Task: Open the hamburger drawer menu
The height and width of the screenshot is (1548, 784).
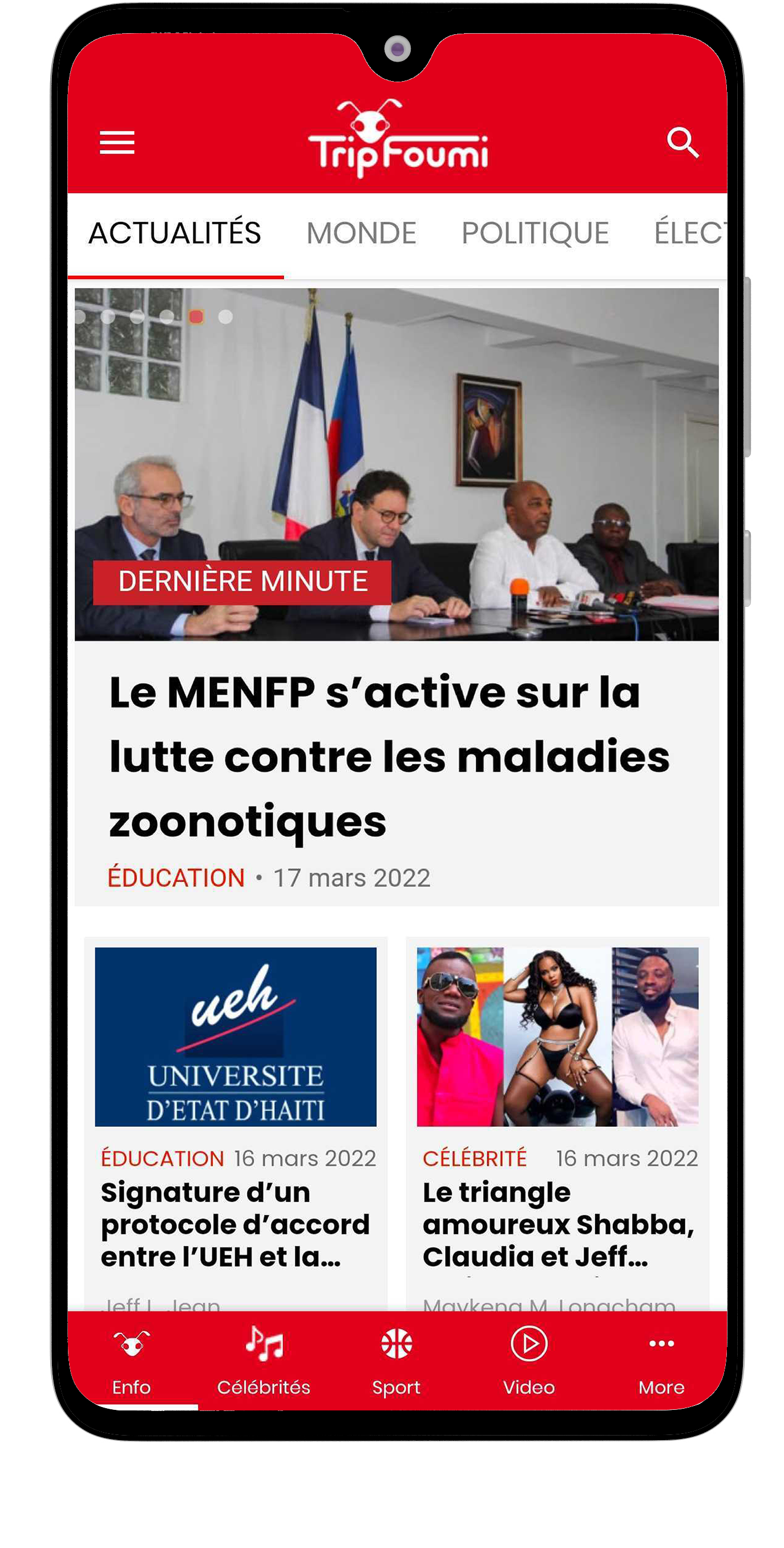Action: 116,143
